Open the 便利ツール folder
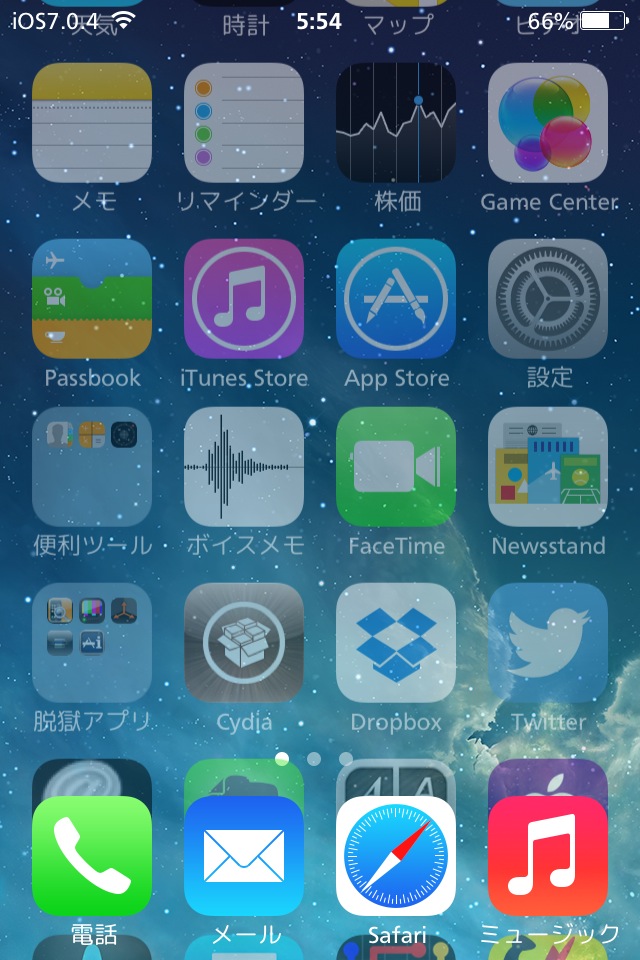This screenshot has height=960, width=640. (92, 467)
